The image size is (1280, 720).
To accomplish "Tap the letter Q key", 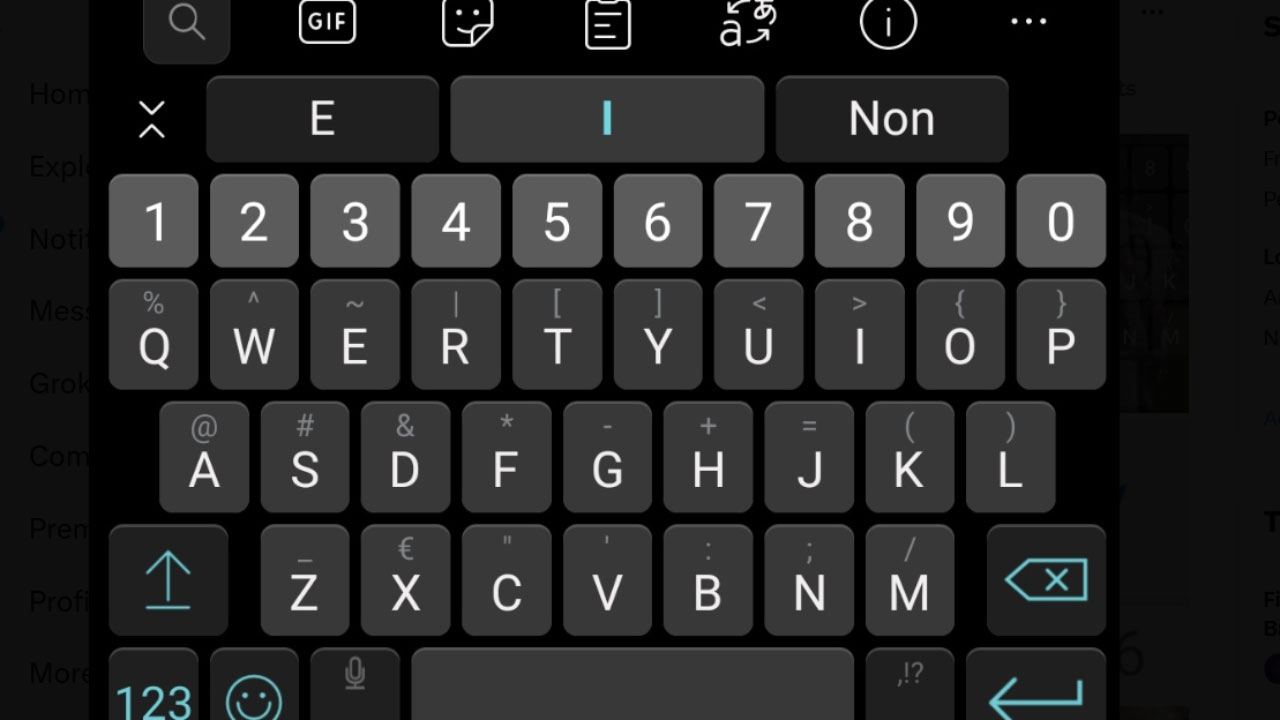I will point(153,335).
